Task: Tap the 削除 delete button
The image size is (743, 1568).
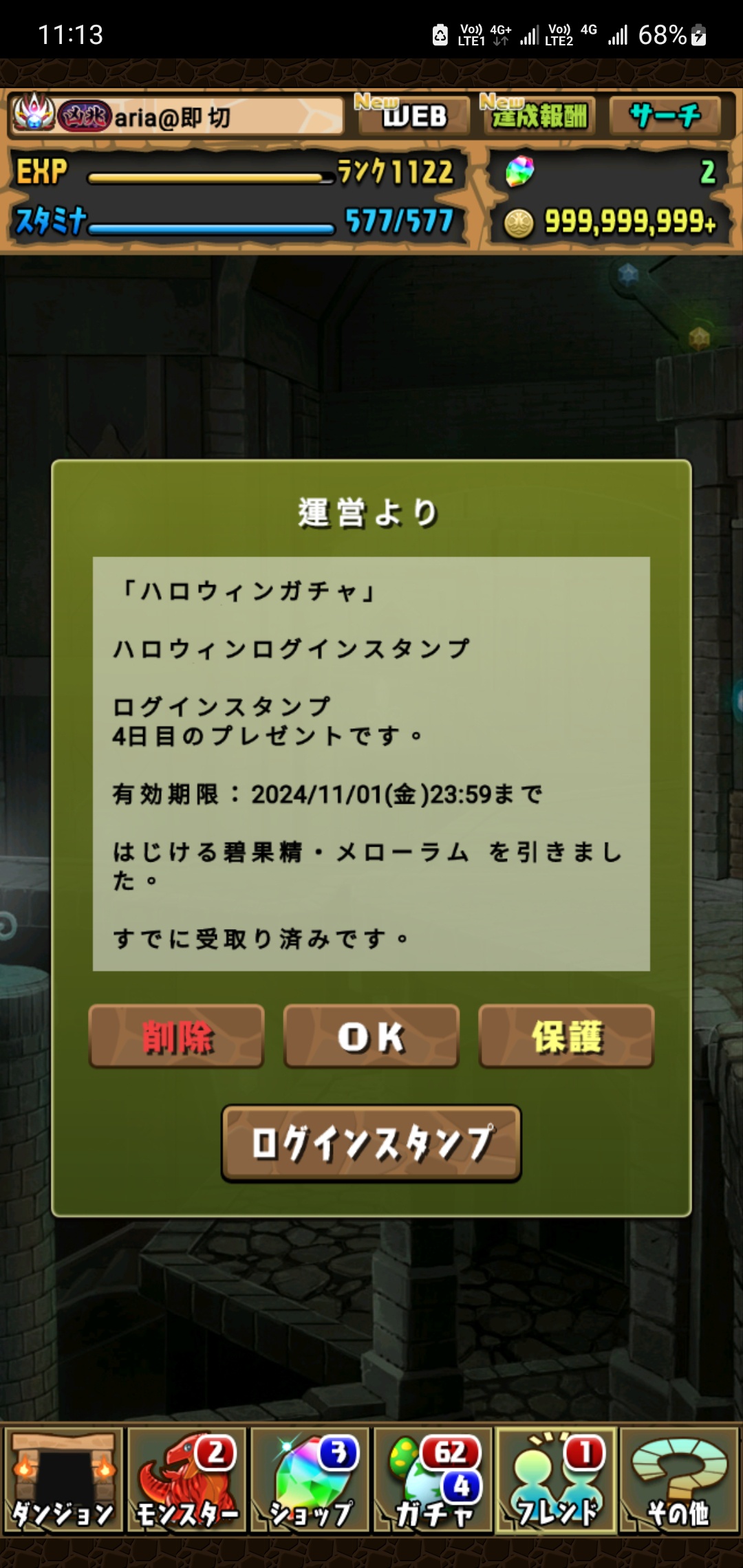Action: point(176,1036)
